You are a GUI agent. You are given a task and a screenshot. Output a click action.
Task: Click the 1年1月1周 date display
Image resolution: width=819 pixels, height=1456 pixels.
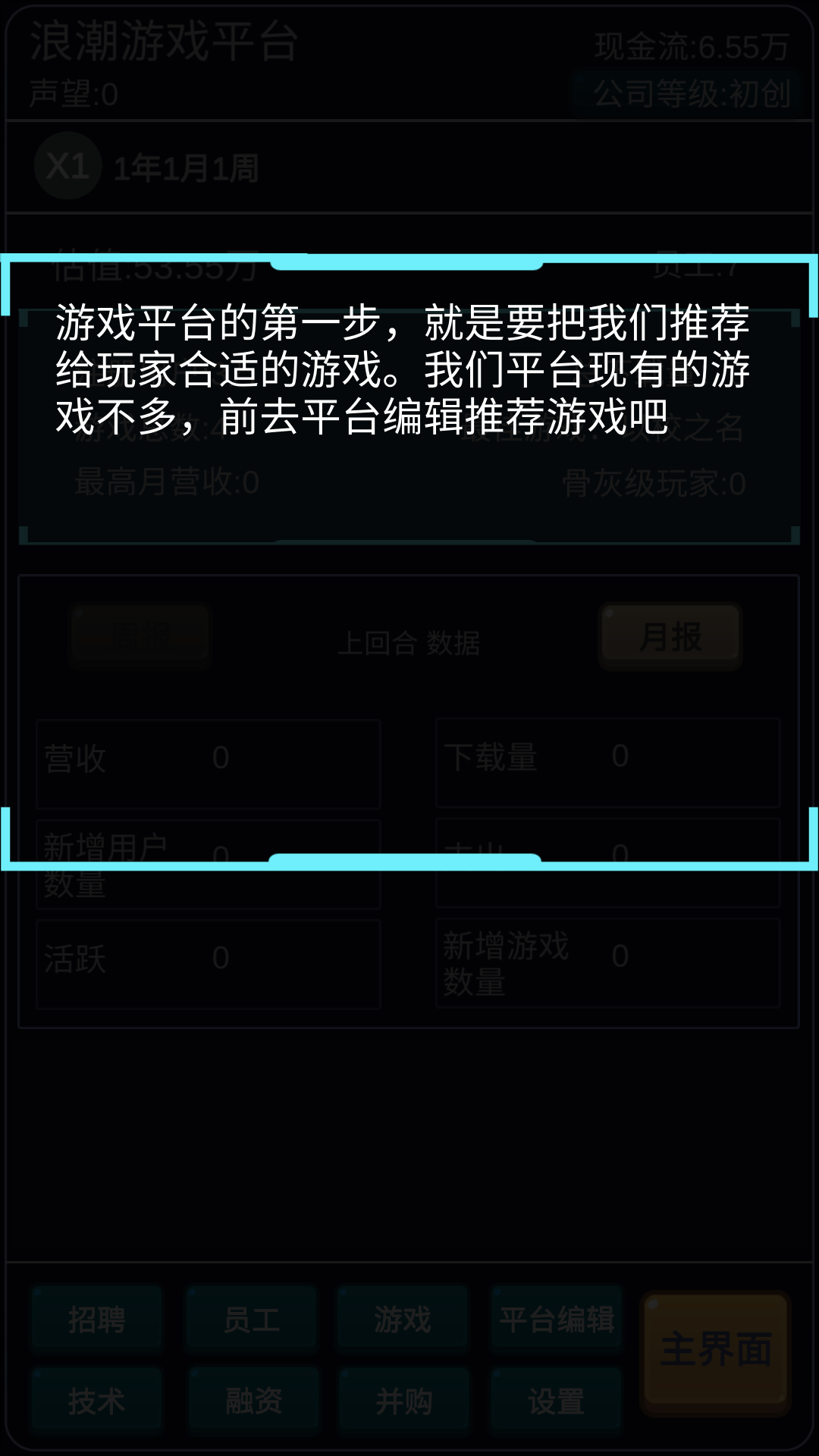point(186,168)
